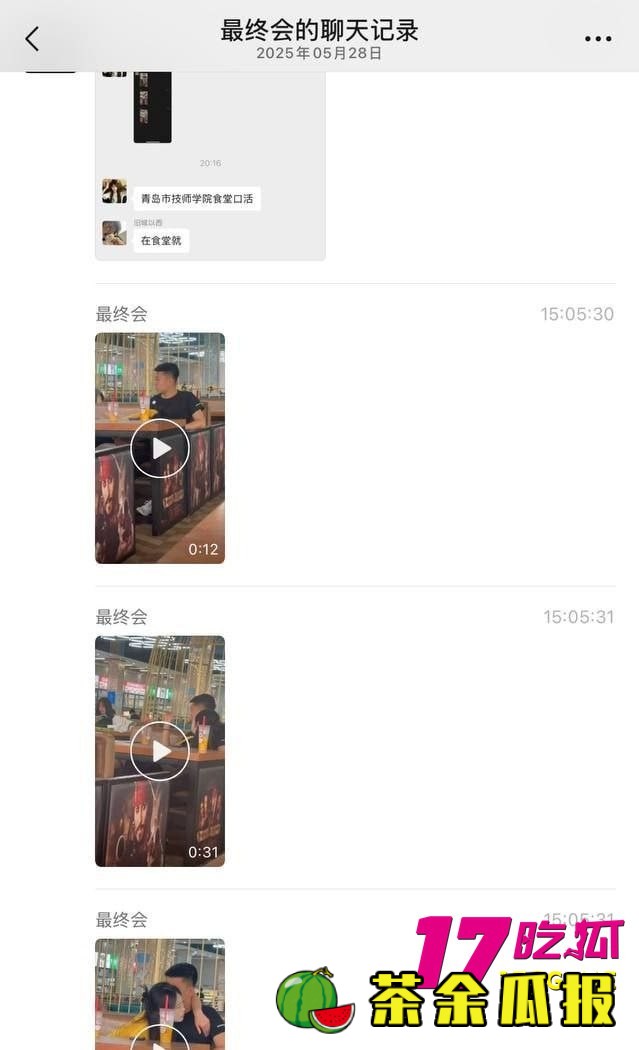Open the partially visible video at the bottom
The height and width of the screenshot is (1050, 639).
point(160,995)
